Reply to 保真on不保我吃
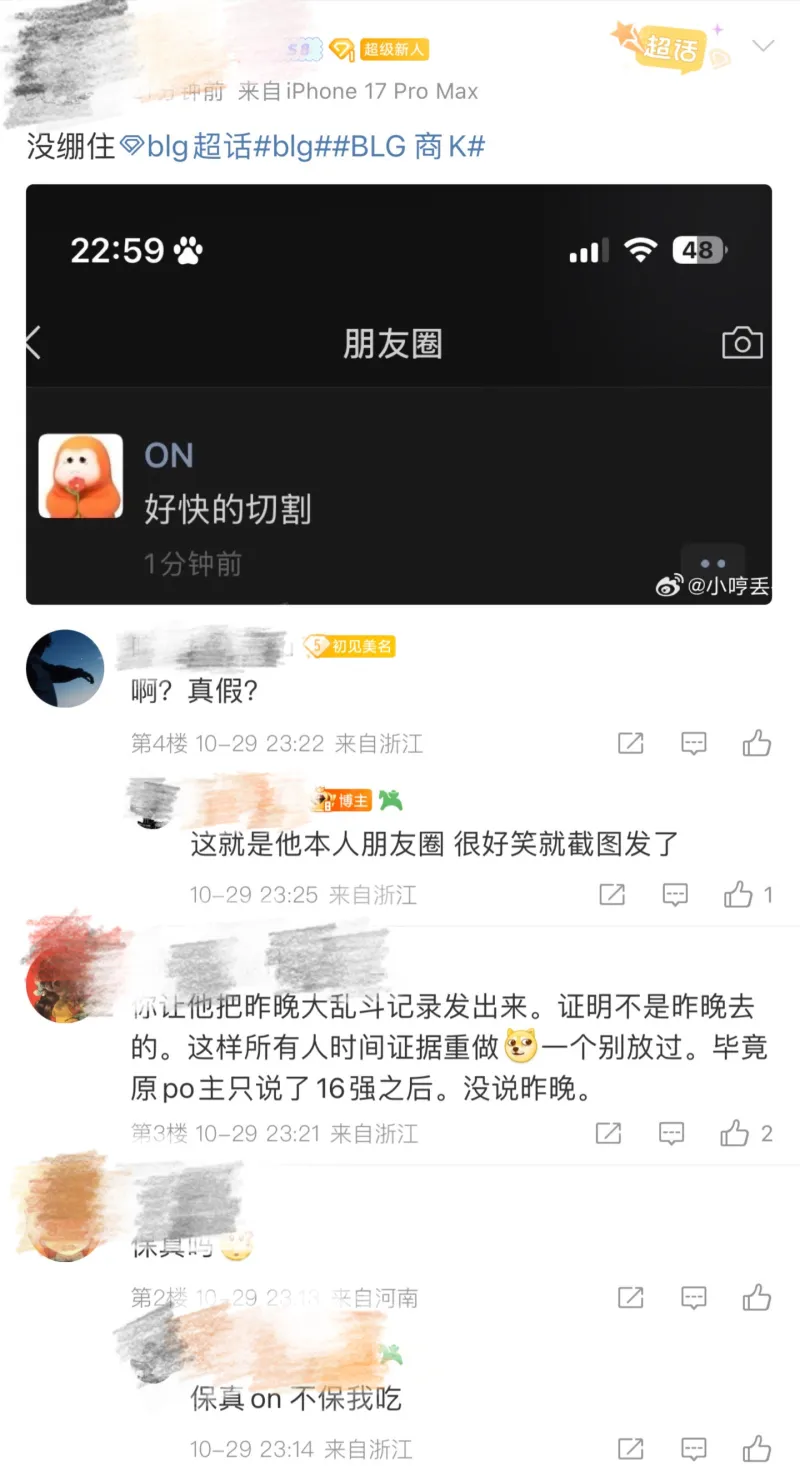Viewport: 800px width, 1466px height. coord(693,1447)
